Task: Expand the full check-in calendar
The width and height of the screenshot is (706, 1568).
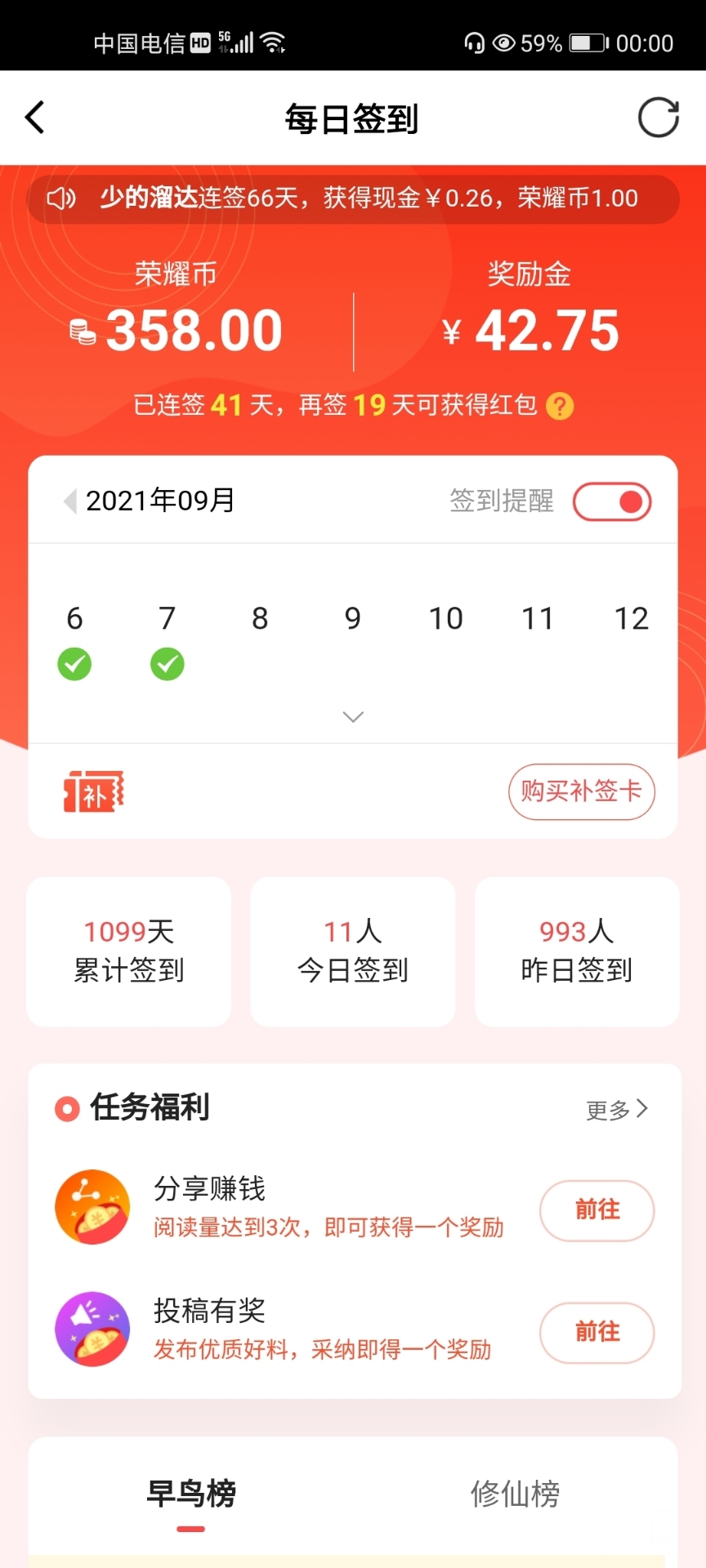Action: tap(353, 717)
